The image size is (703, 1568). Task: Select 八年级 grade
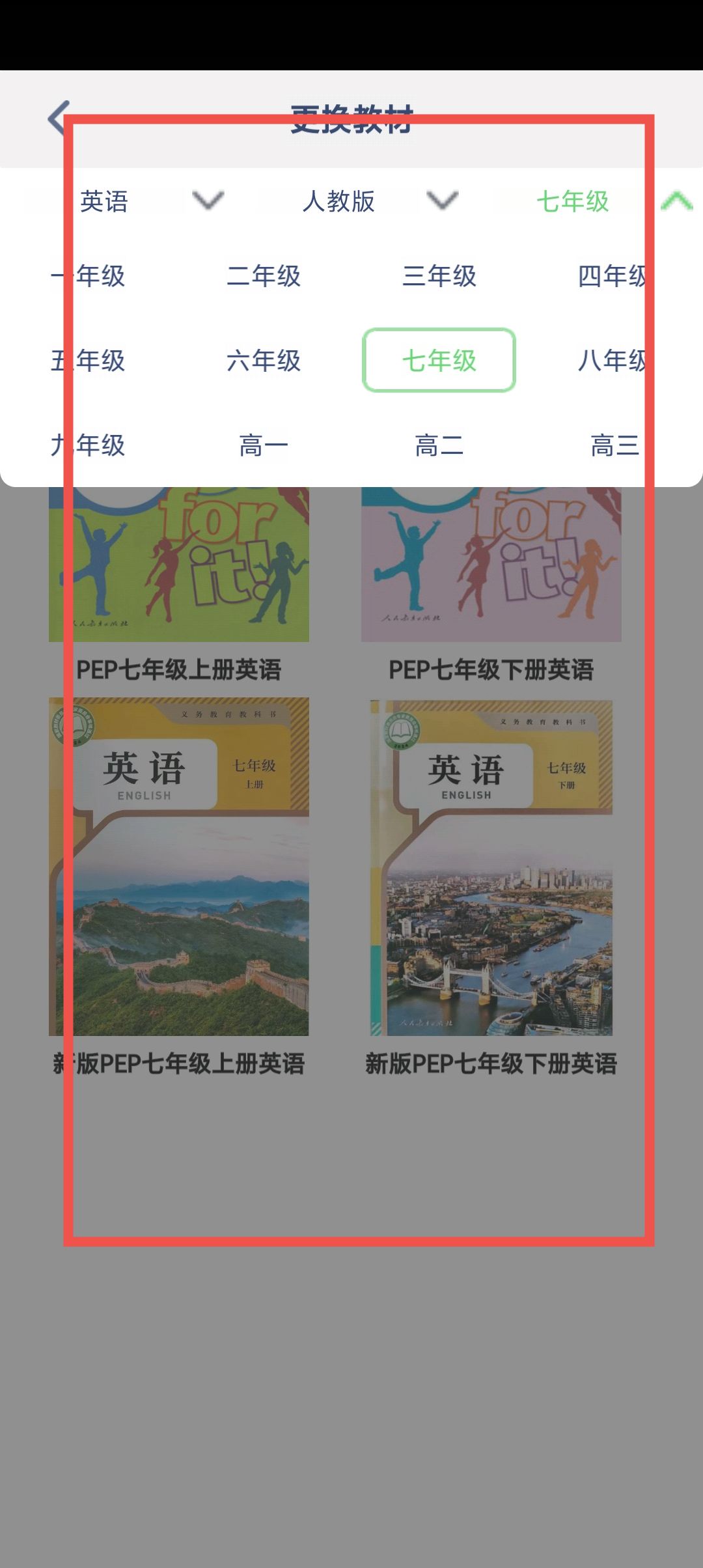[x=613, y=361]
